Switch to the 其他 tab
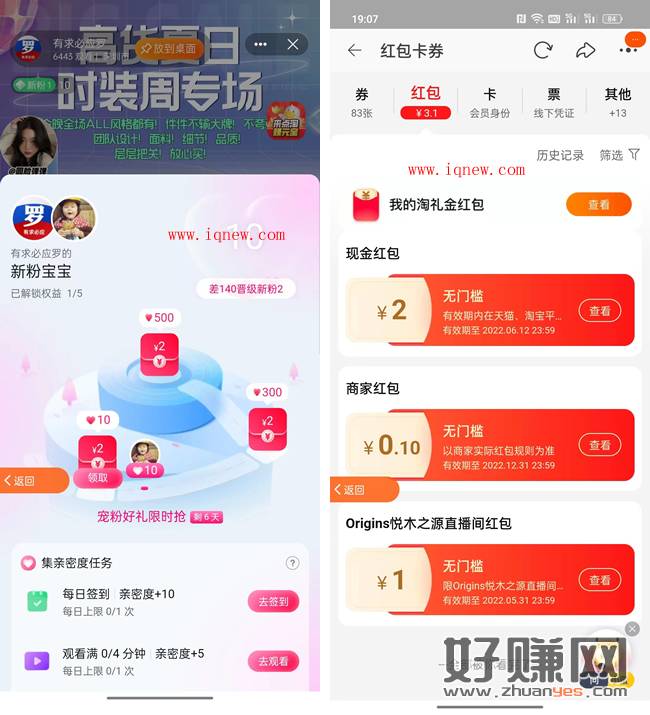The width and height of the screenshot is (650, 715). 617,102
